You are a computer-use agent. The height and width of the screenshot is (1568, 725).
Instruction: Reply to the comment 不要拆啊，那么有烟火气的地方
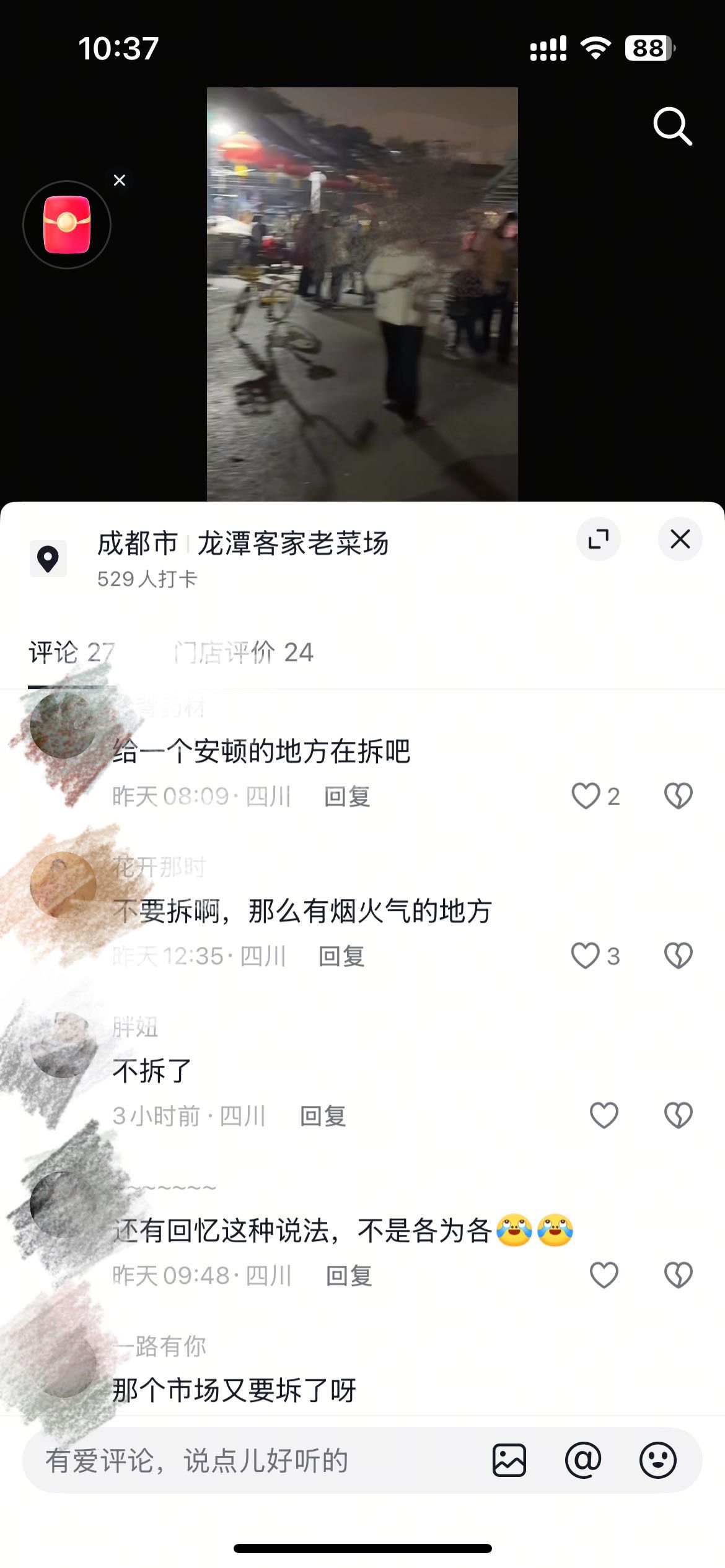[x=341, y=956]
